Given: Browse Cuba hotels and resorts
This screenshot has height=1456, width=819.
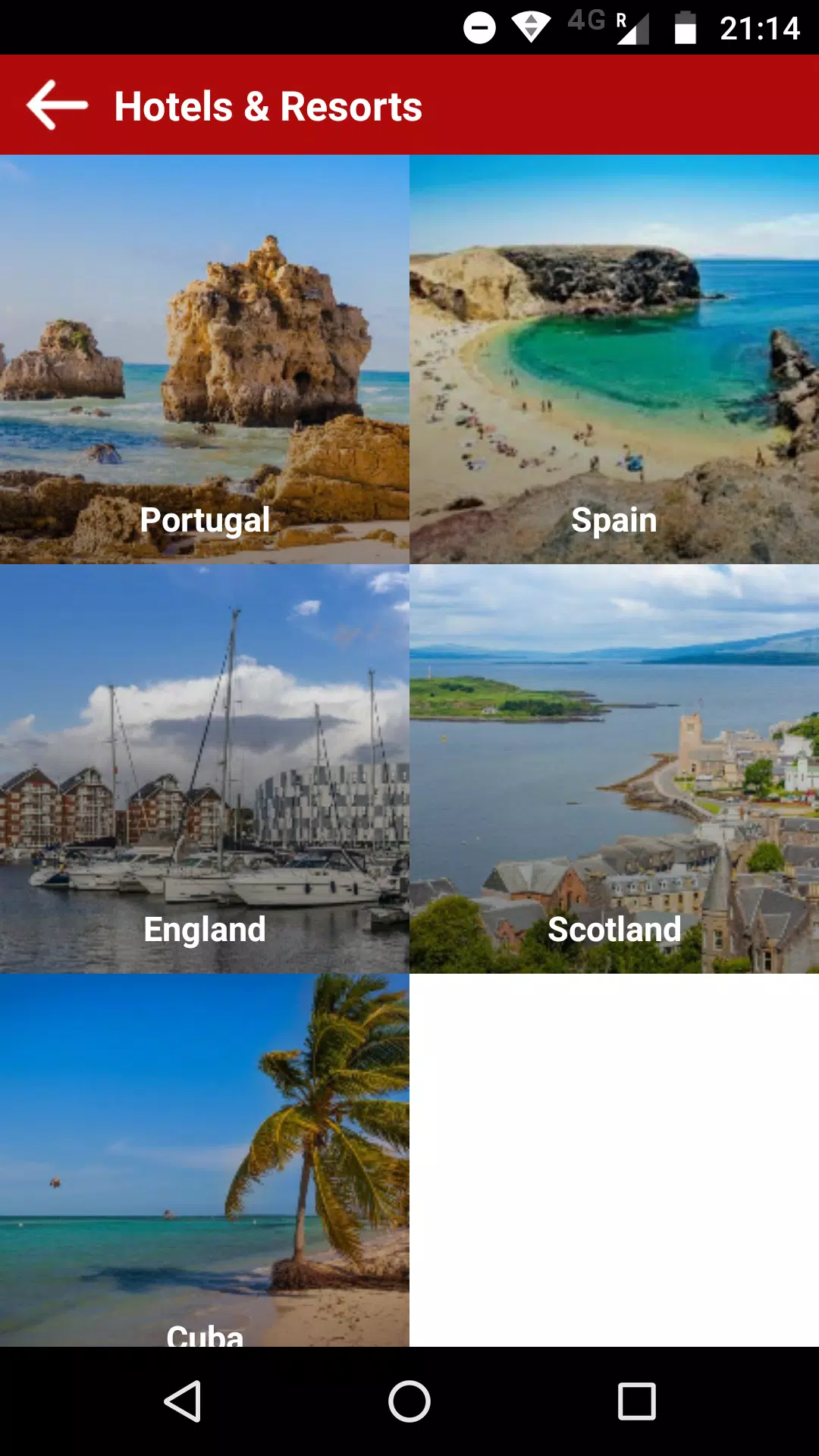Looking at the screenshot, I should 205,1160.
